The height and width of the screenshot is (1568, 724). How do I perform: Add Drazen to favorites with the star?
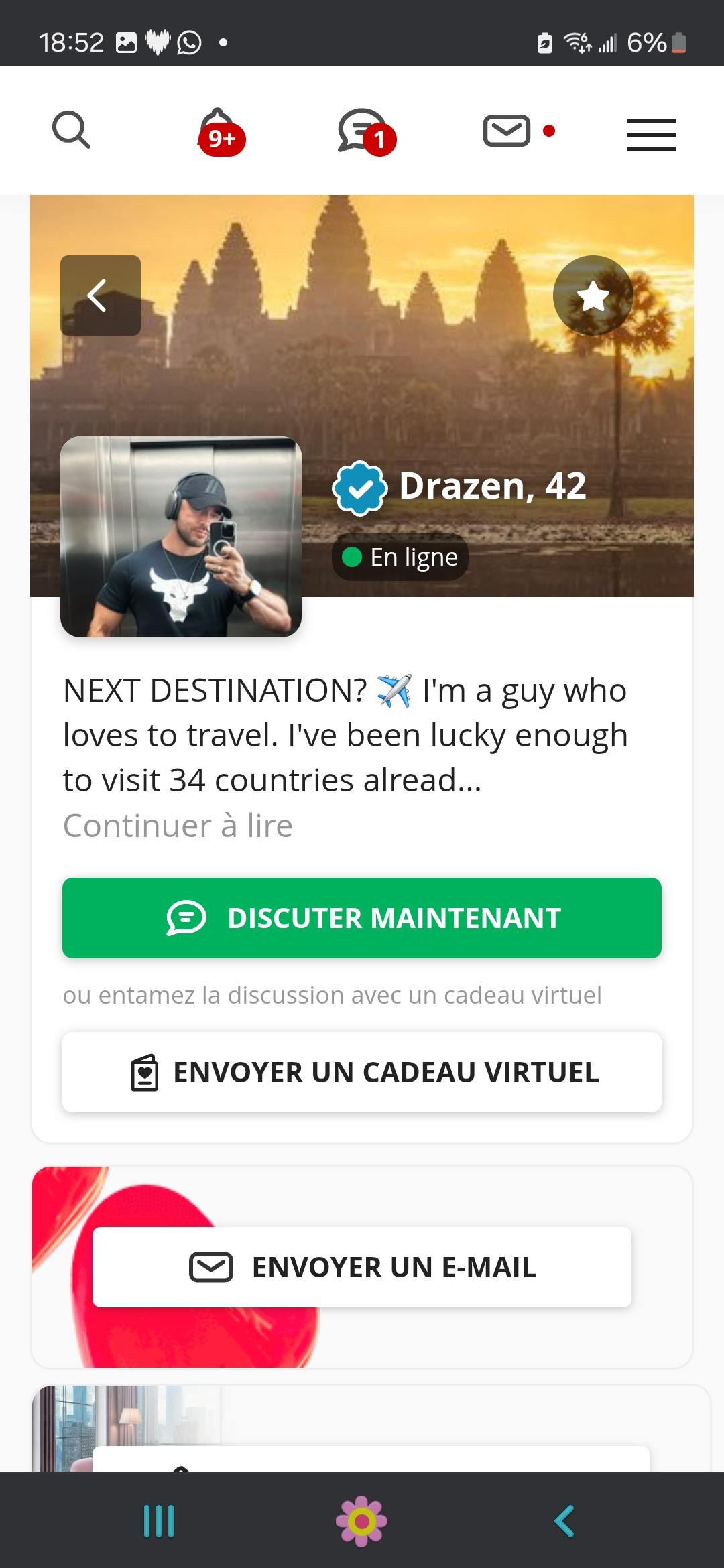[593, 296]
